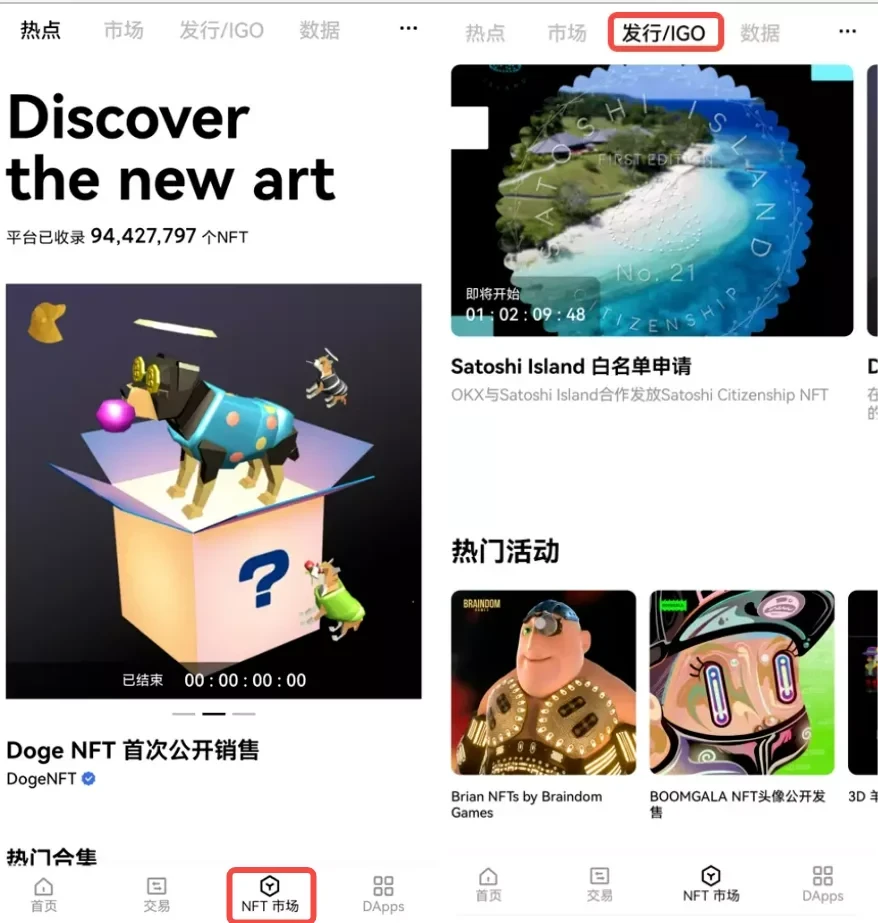Open overflow menu beside Discover screen tabs
This screenshot has width=878, height=923.
coord(408,29)
